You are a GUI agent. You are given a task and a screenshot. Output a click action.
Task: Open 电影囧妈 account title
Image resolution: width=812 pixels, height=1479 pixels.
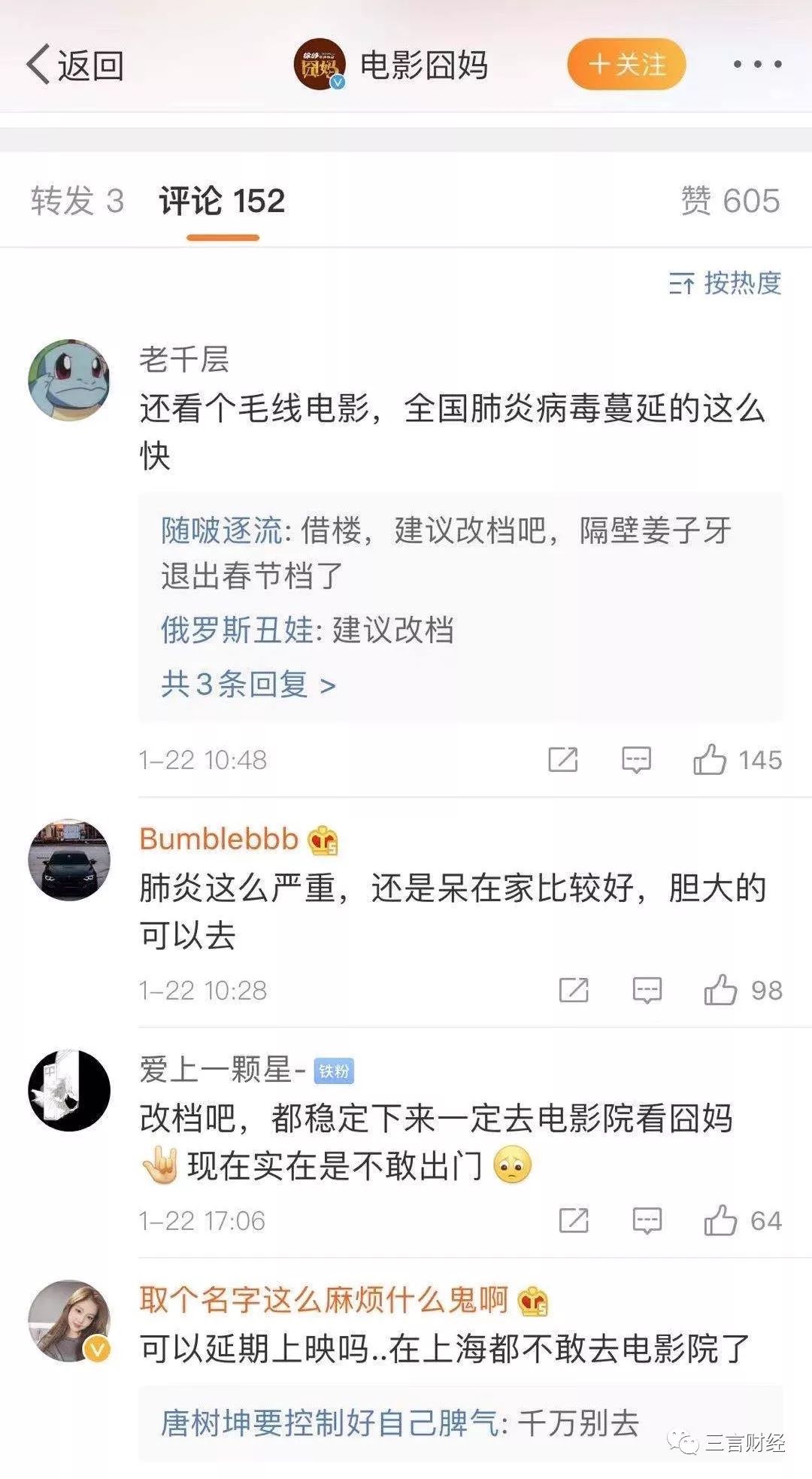pos(423,65)
